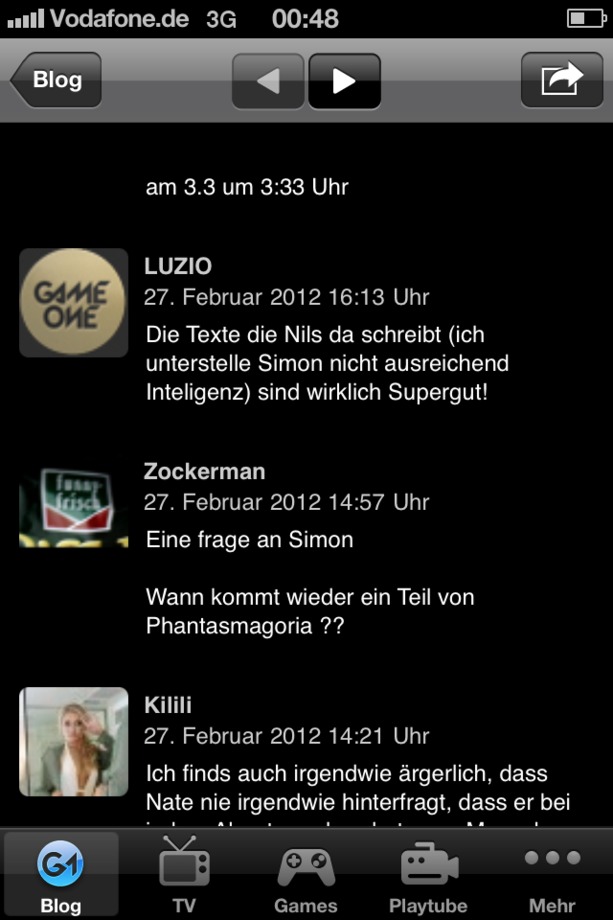Share this blog post
613x920 pixels.
pyautogui.click(x=561, y=81)
